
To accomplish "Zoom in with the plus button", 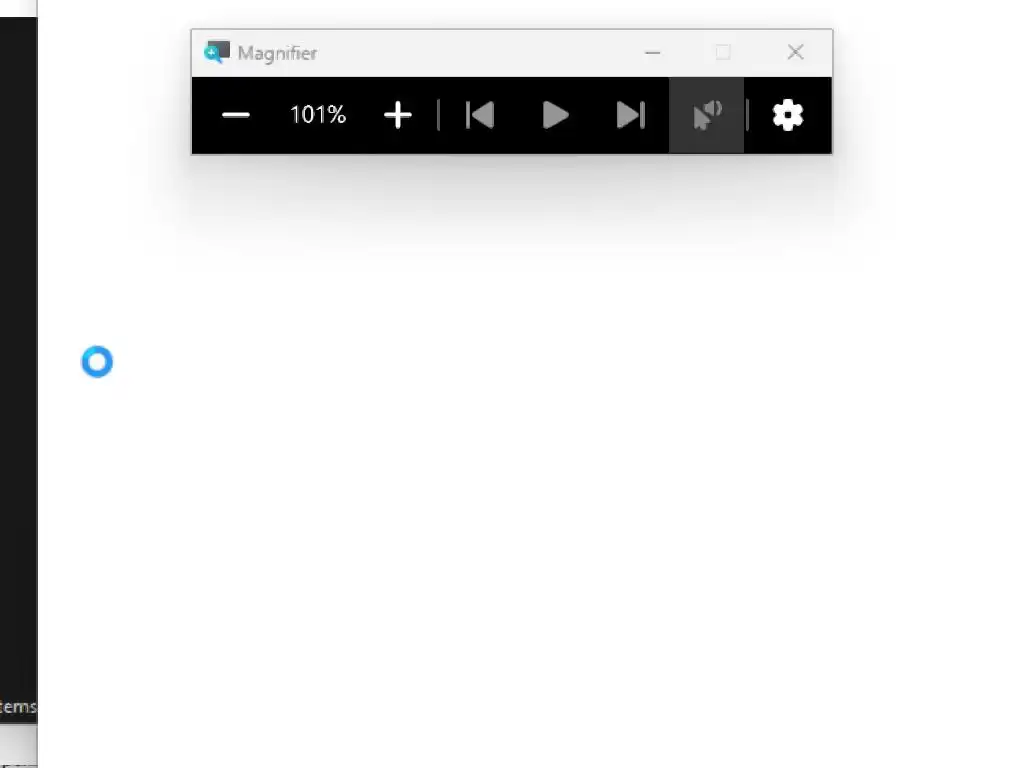I will (398, 115).
